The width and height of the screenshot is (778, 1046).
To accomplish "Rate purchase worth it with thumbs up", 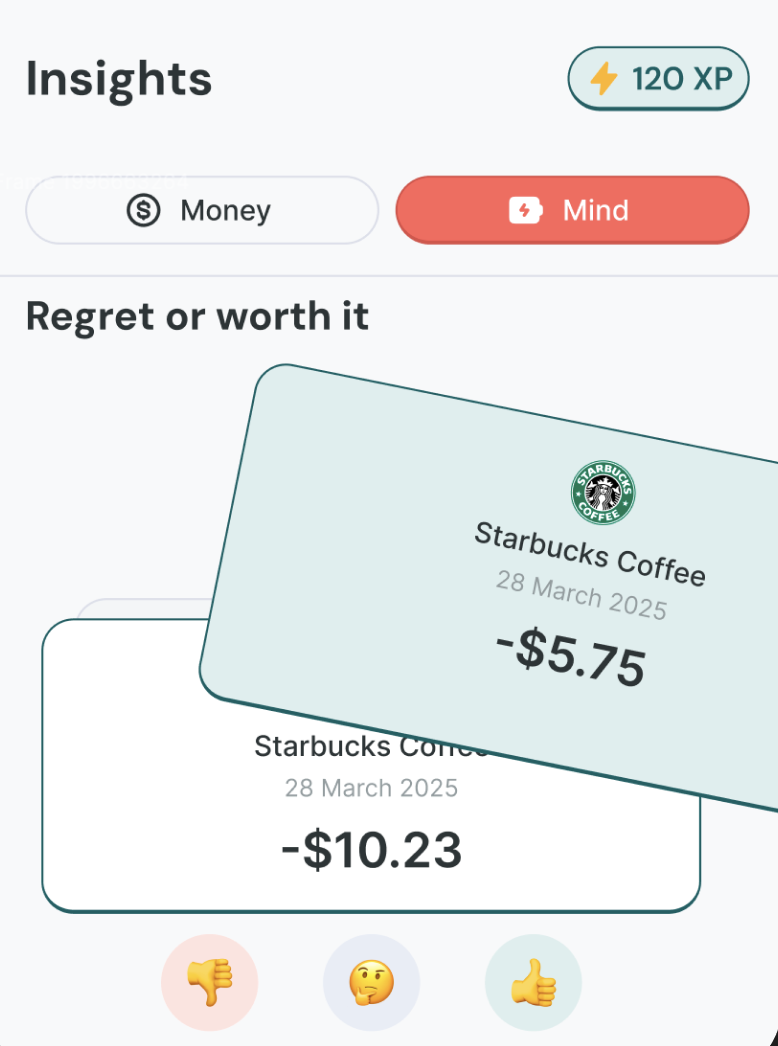I will (533, 983).
